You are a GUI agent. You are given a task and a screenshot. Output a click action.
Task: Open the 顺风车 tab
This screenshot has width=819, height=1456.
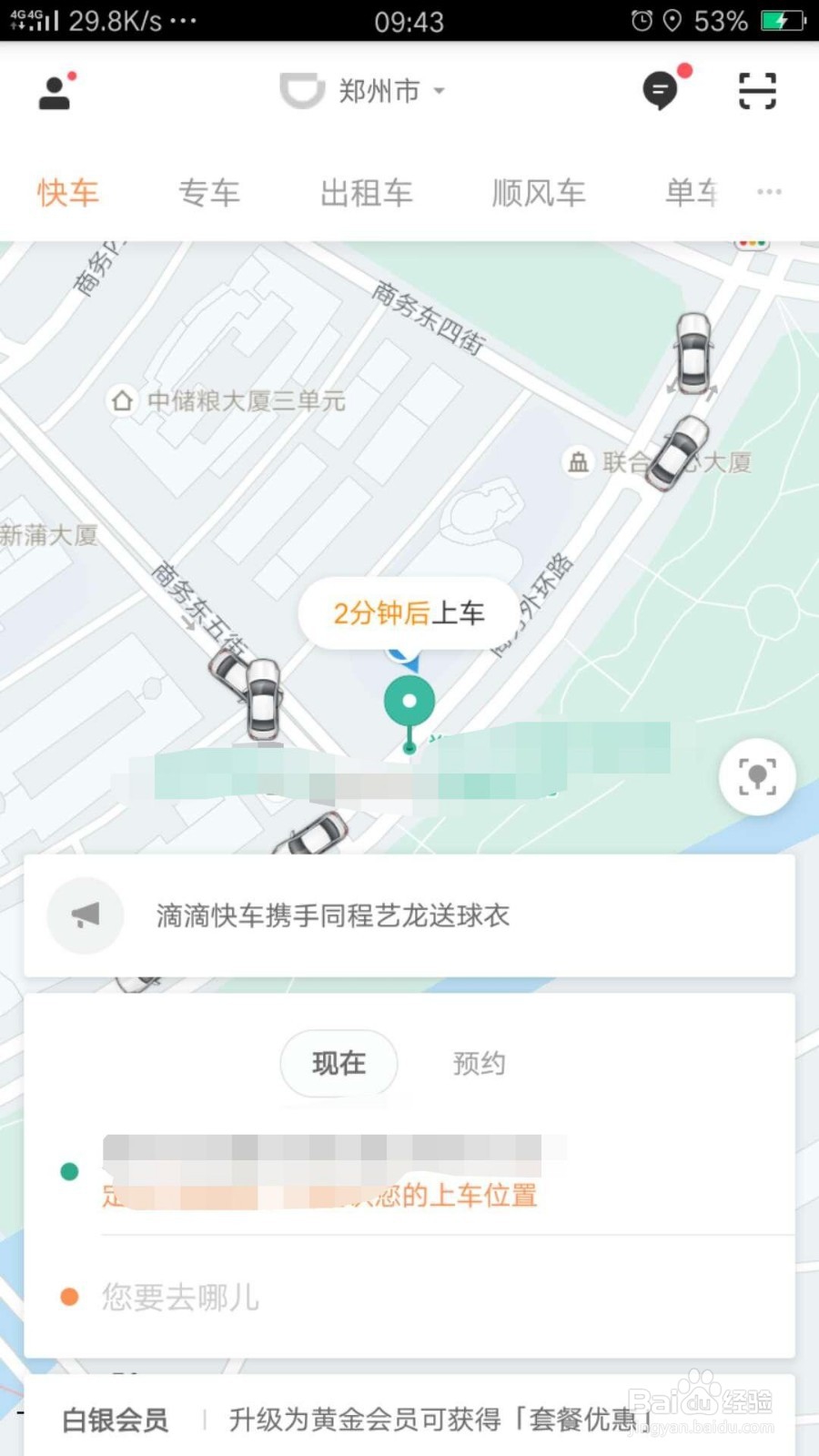(x=537, y=193)
